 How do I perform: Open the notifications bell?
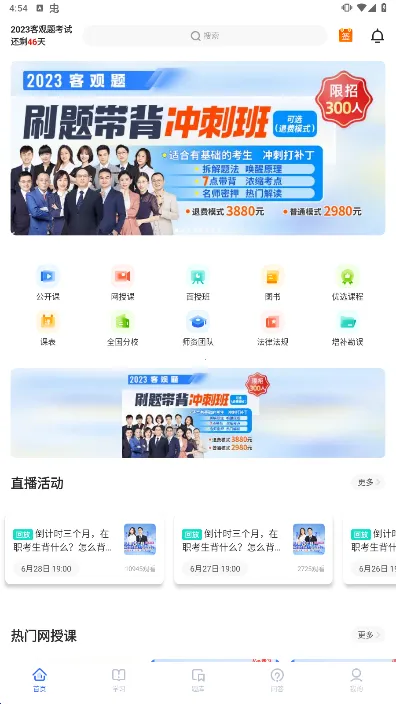point(378,36)
